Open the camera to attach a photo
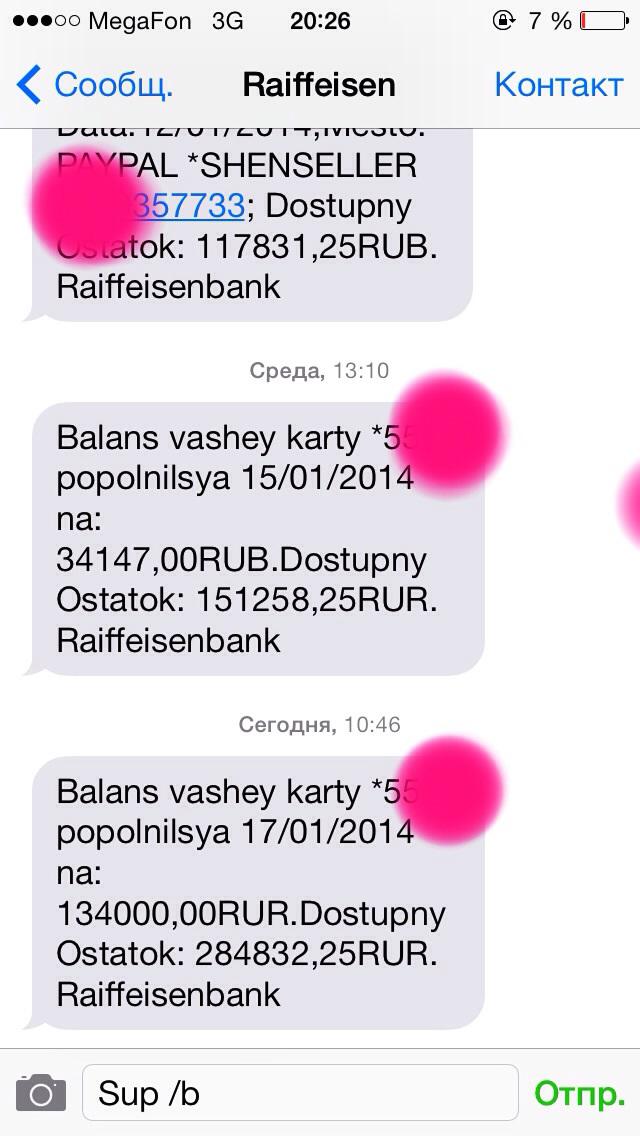This screenshot has height=1136, width=640. click(41, 1092)
